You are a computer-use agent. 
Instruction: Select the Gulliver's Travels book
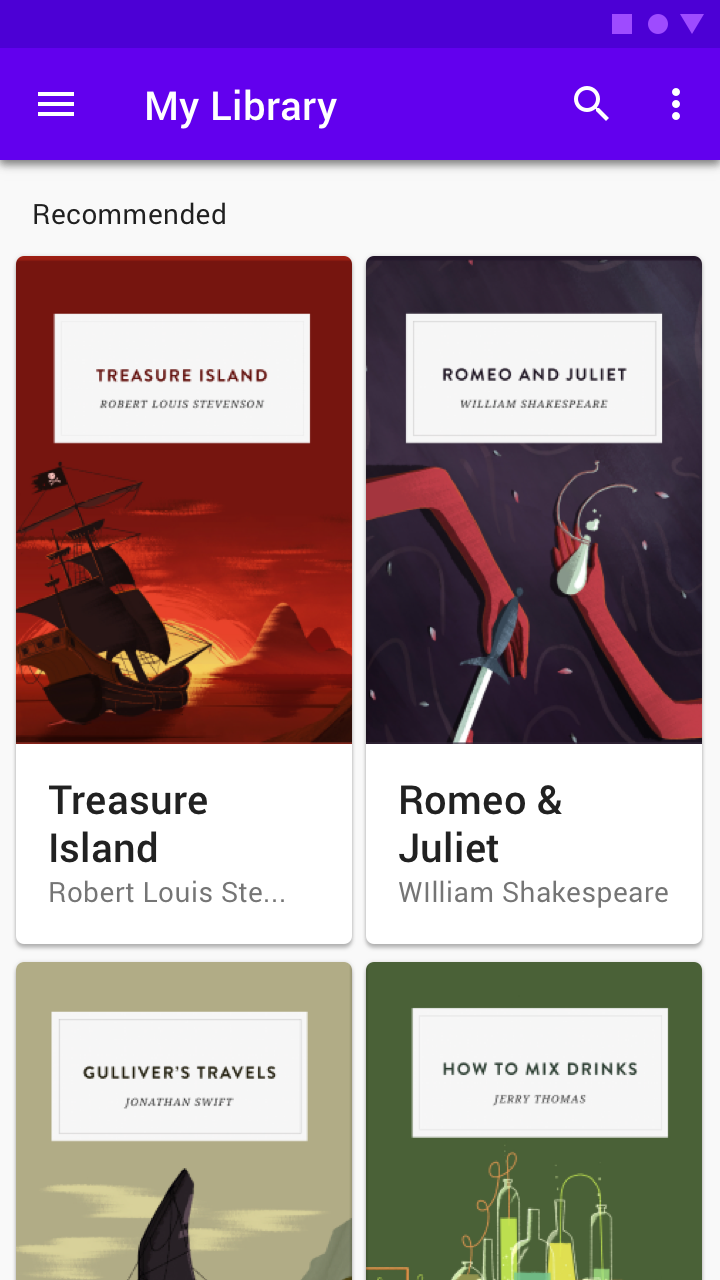point(184,1120)
